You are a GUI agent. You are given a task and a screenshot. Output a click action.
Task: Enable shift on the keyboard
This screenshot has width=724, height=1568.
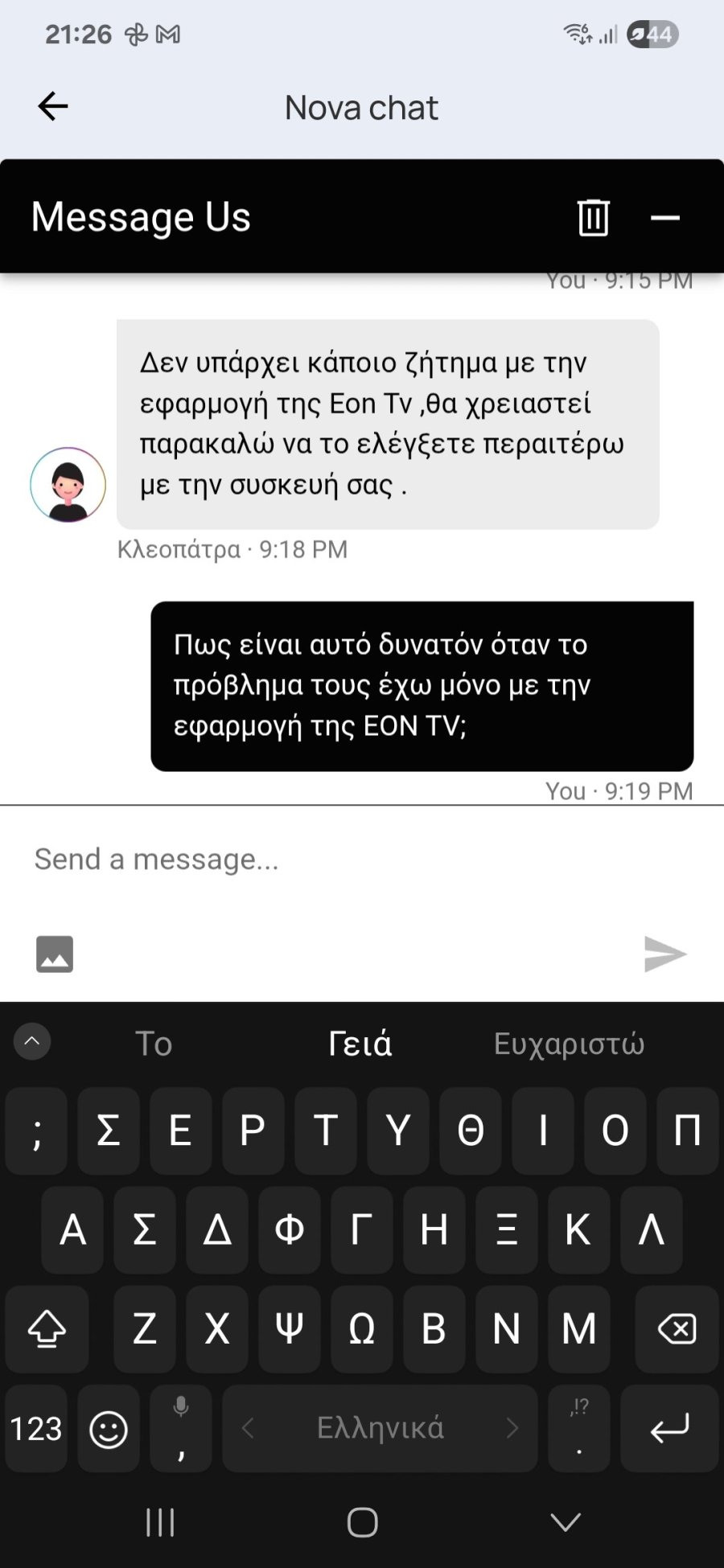click(x=47, y=1329)
